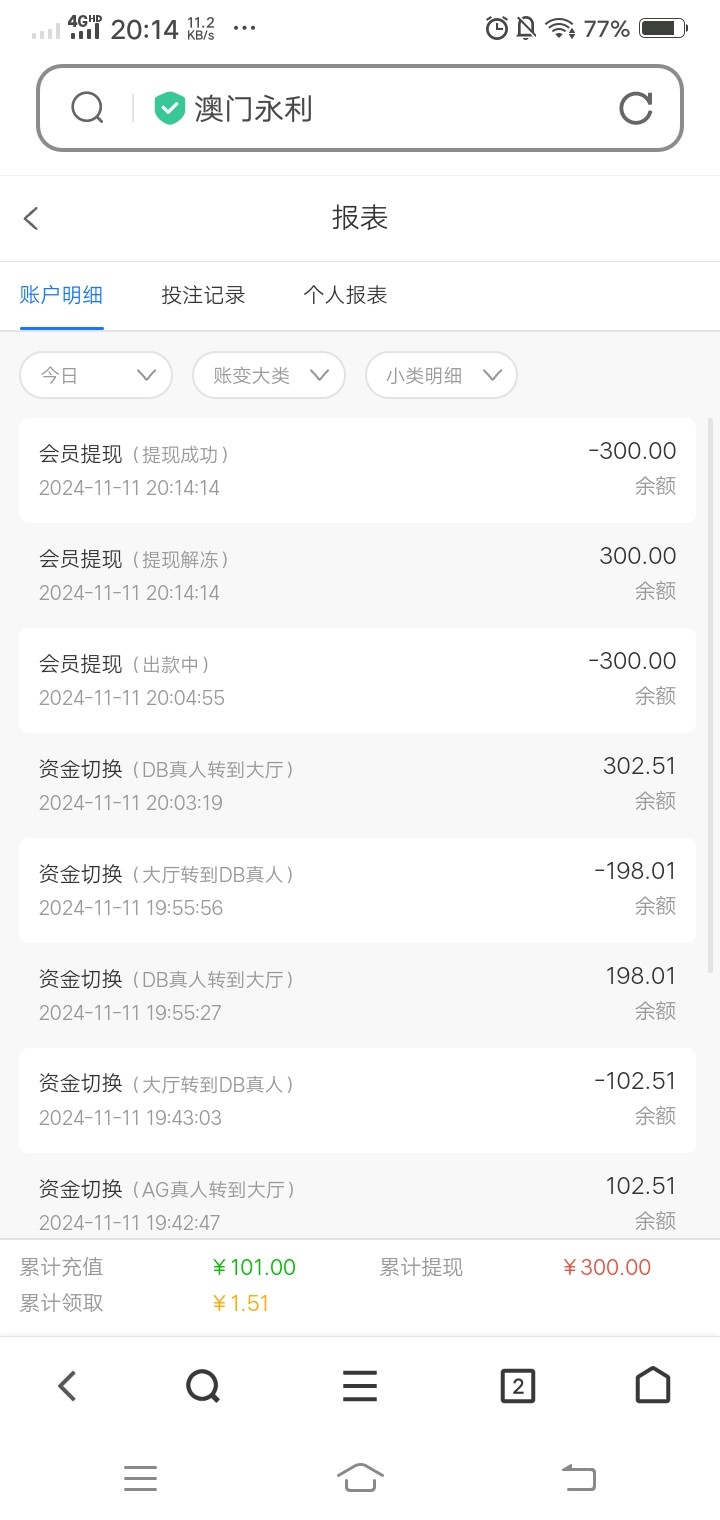Tap the system home button

pyautogui.click(x=360, y=1477)
